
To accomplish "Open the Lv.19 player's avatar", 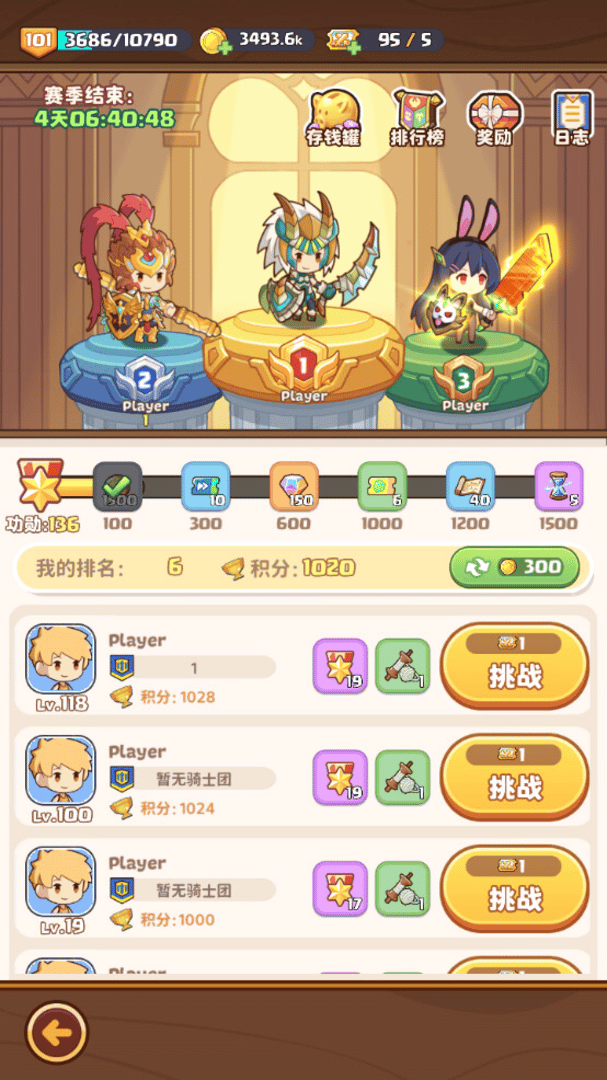I will [x=60, y=882].
